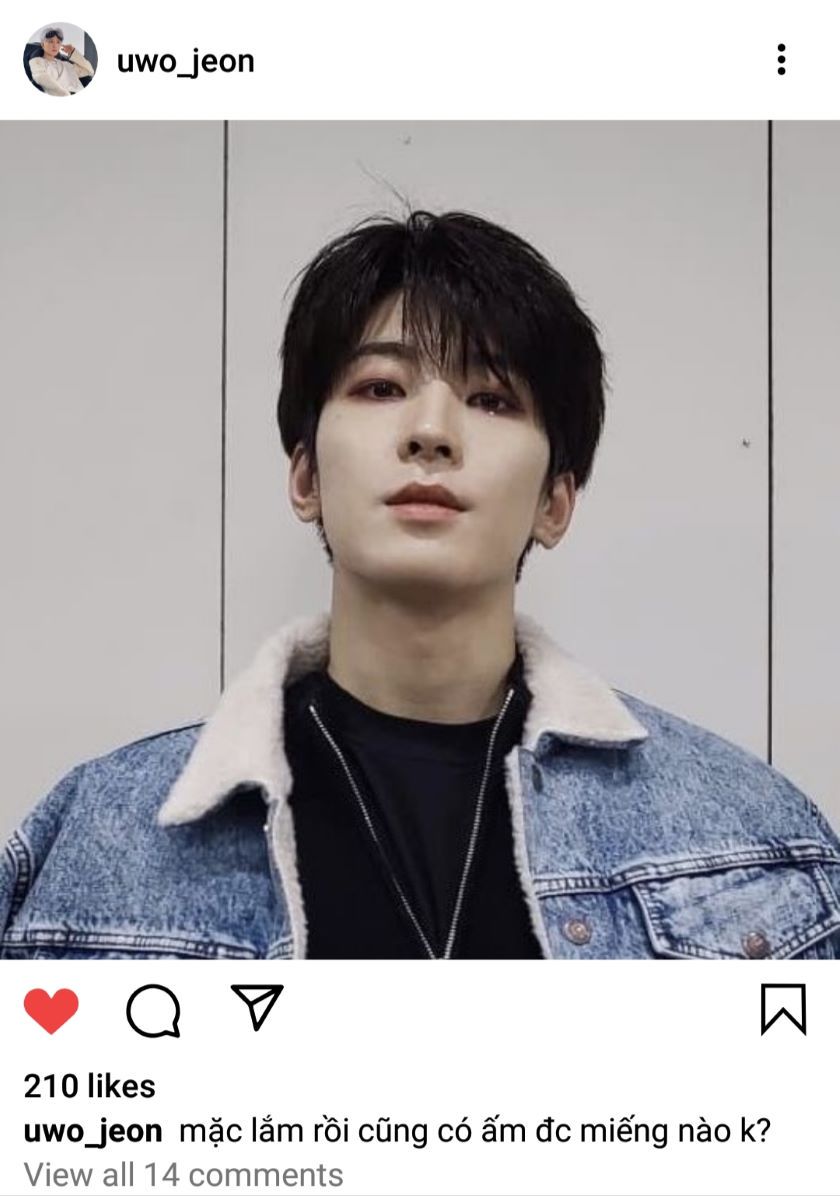Share the post with the paper plane
Viewport: 840px width, 1196px height.
[x=257, y=1007]
